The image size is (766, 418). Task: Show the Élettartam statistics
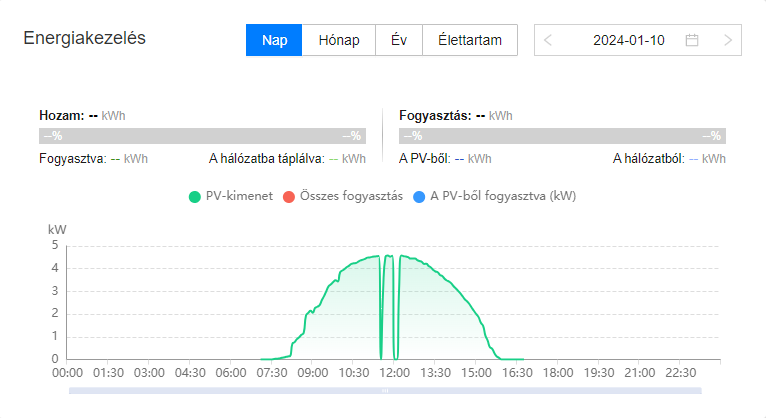pyautogui.click(x=469, y=40)
